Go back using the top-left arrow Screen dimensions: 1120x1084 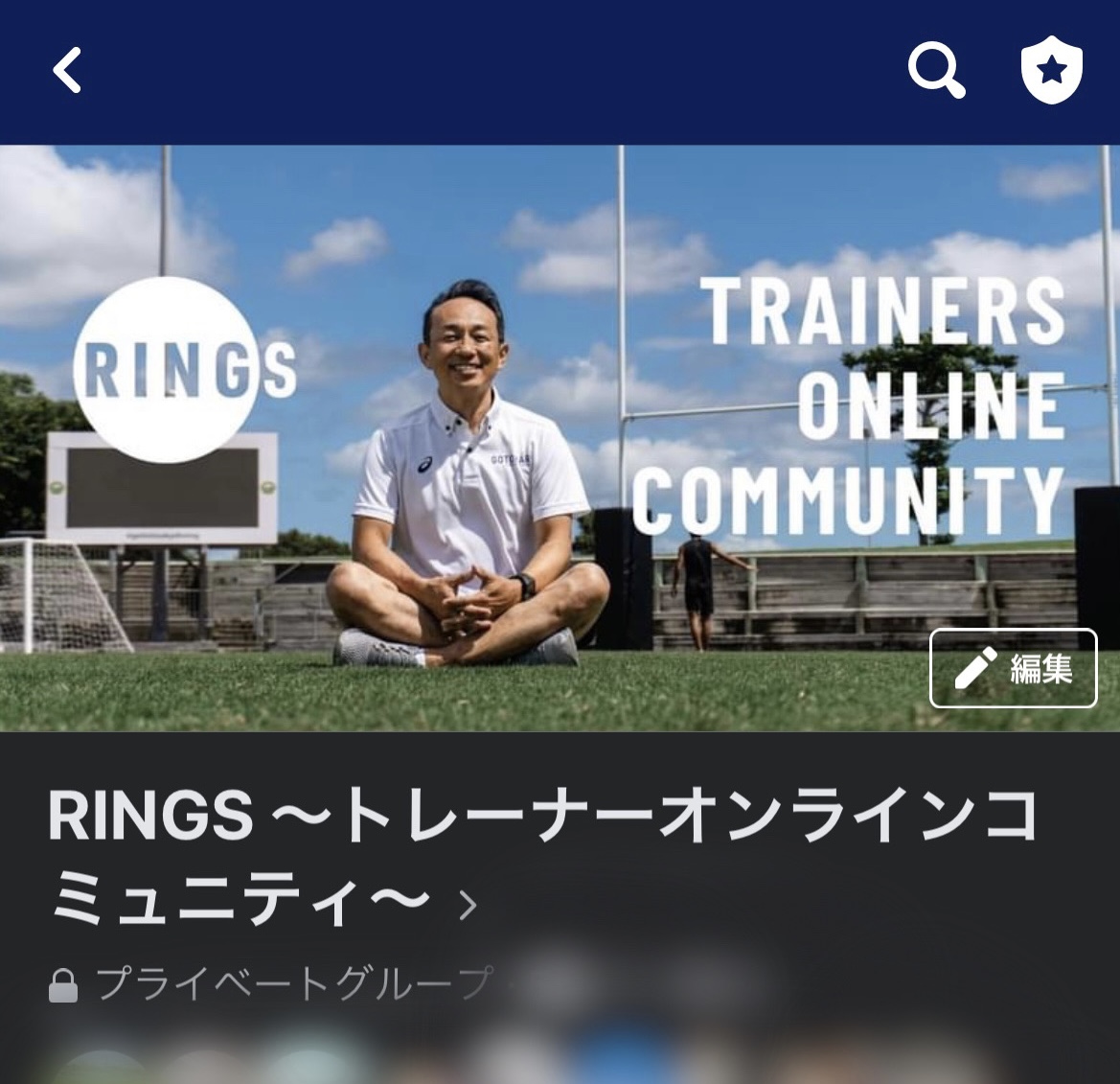tap(67, 71)
